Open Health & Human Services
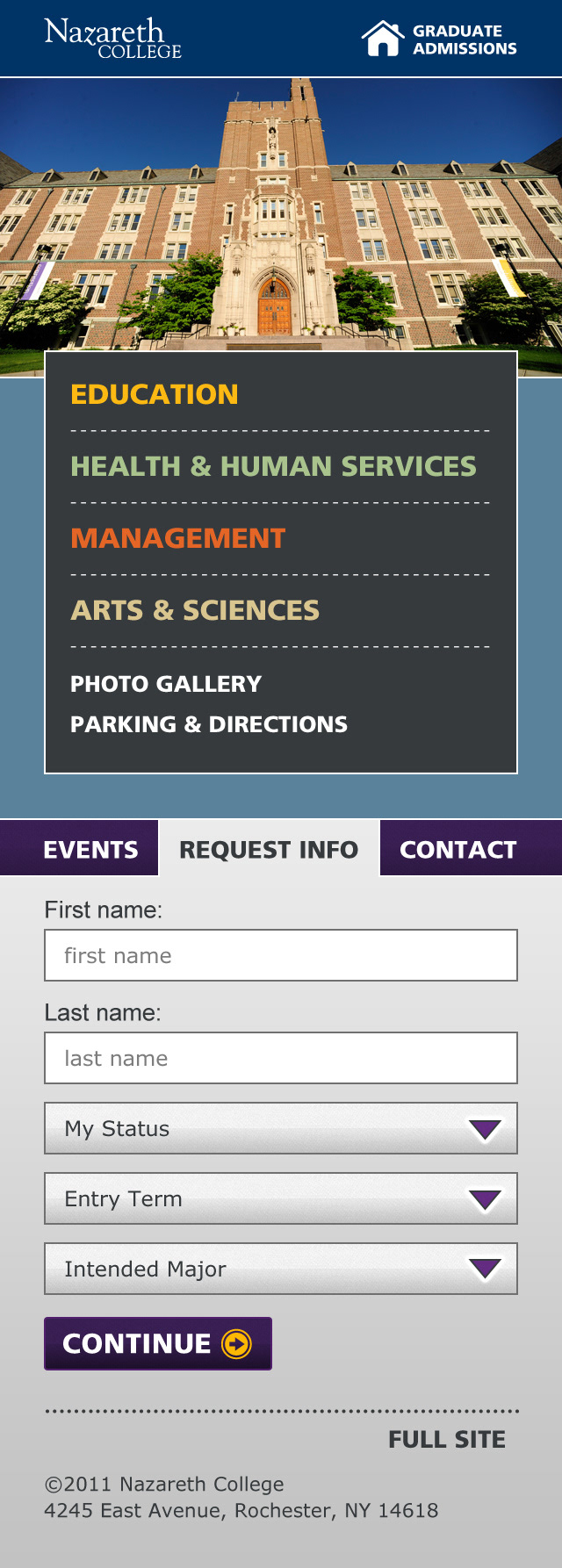 273,466
